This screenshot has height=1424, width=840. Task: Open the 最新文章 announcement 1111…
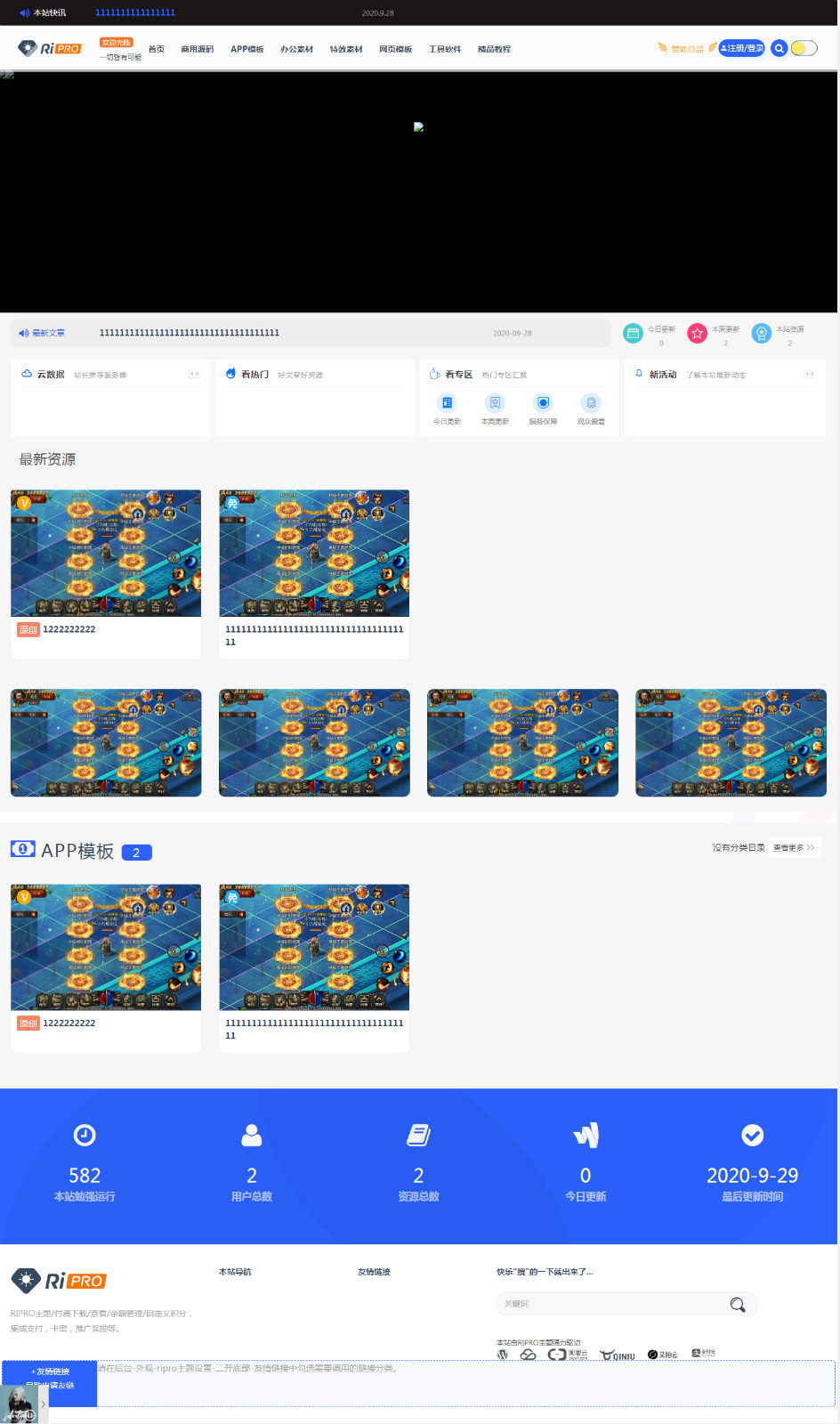coord(189,333)
